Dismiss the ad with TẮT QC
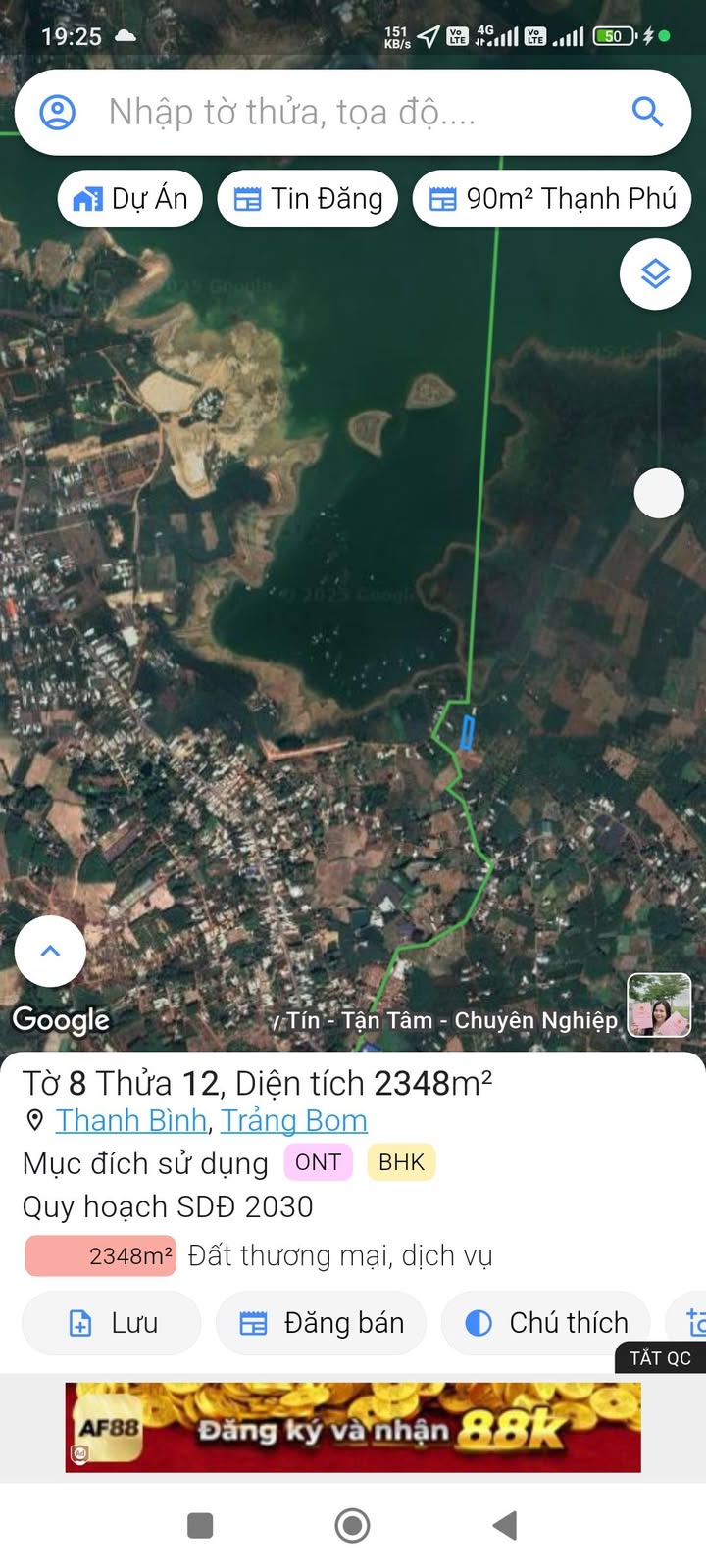The height and width of the screenshot is (1568, 706). (x=660, y=1357)
